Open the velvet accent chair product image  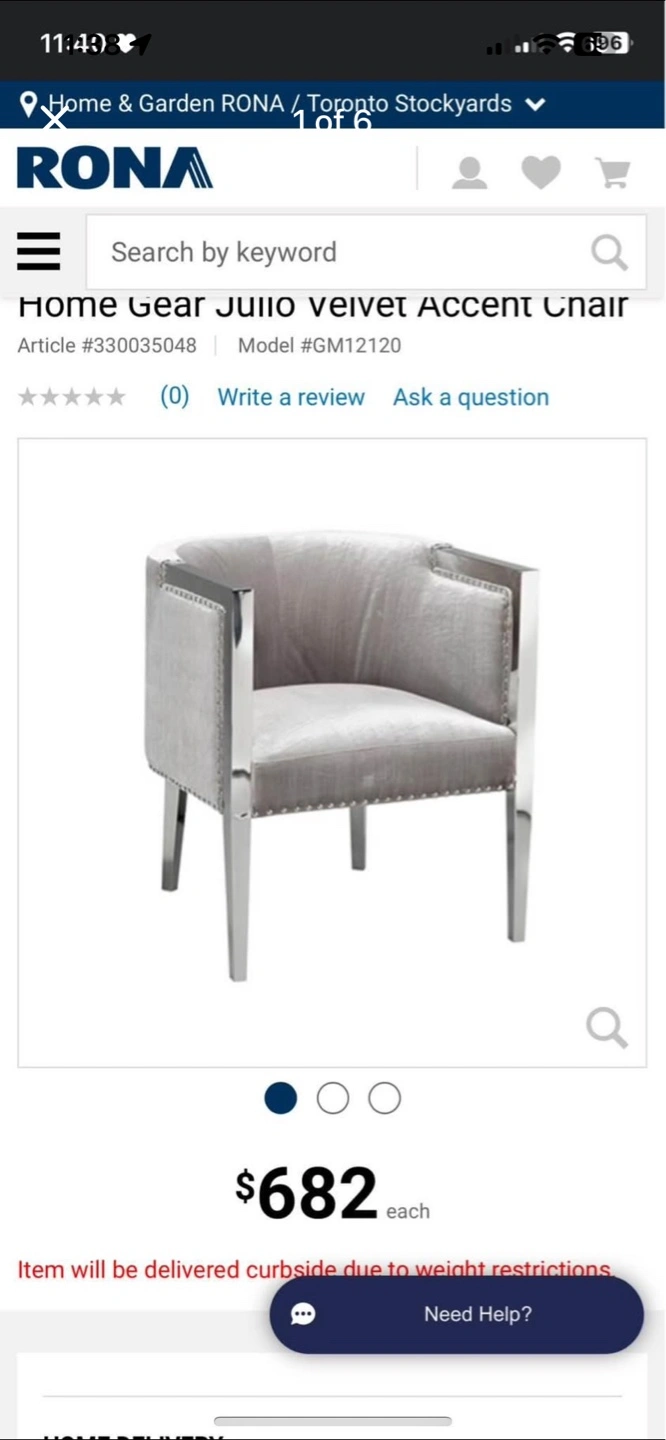point(332,753)
